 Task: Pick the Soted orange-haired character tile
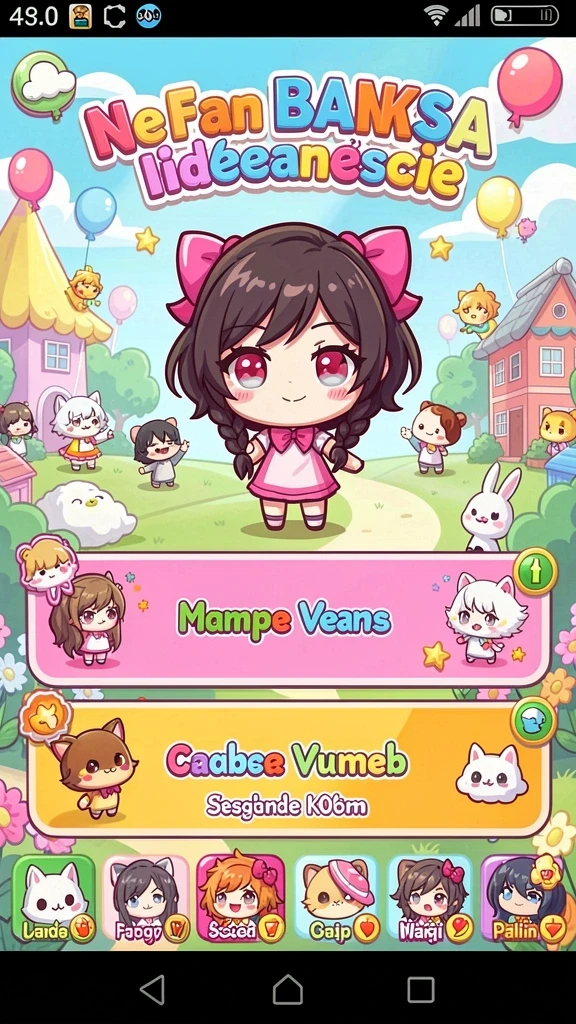[x=240, y=899]
